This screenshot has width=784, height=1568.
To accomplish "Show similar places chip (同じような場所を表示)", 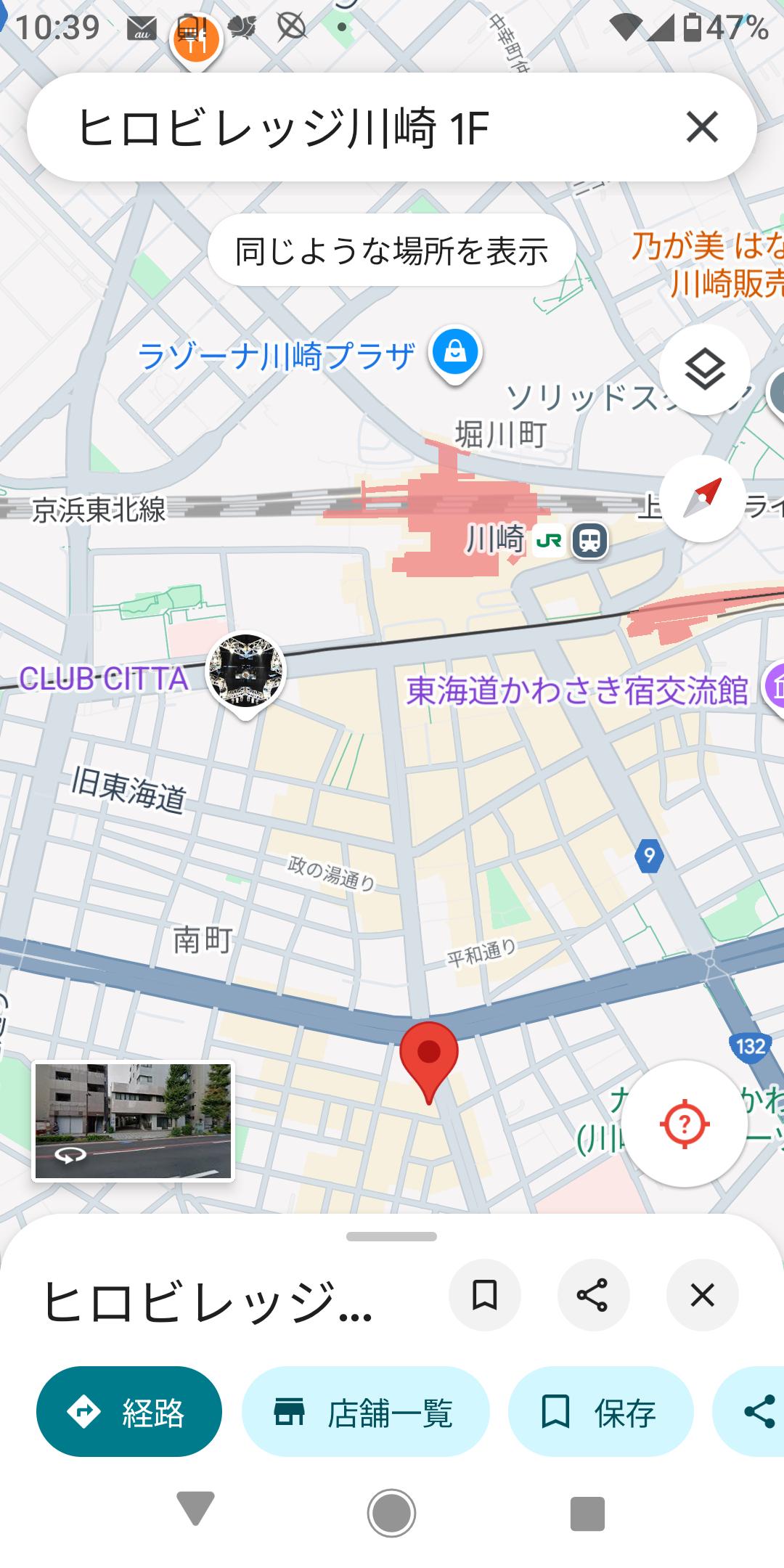I will 391,251.
